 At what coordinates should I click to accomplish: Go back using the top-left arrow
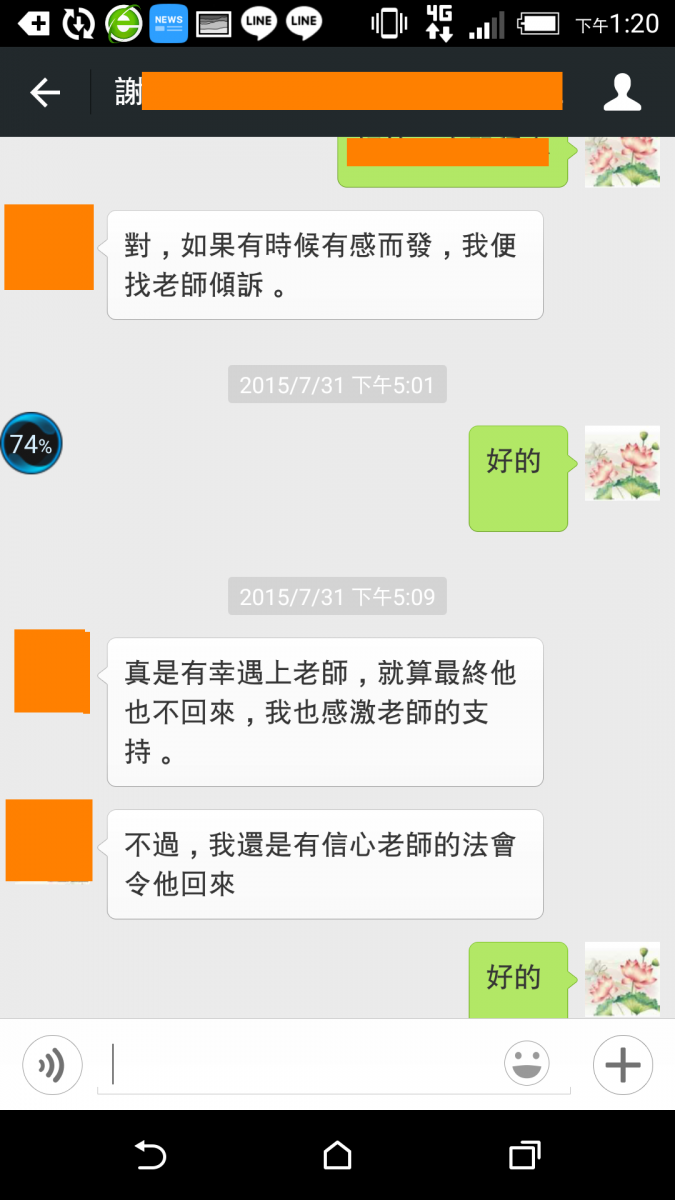click(45, 93)
